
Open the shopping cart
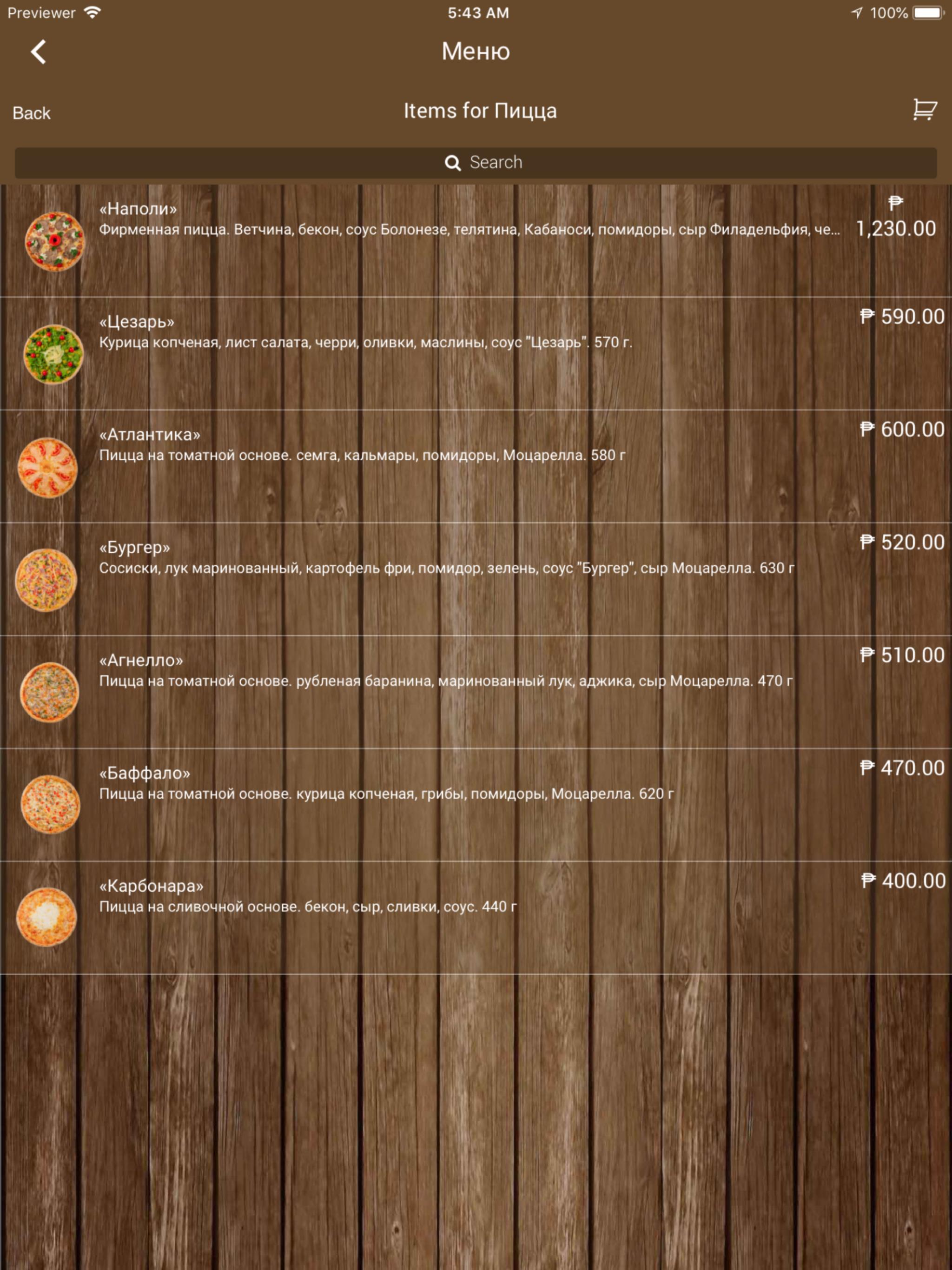click(x=924, y=109)
